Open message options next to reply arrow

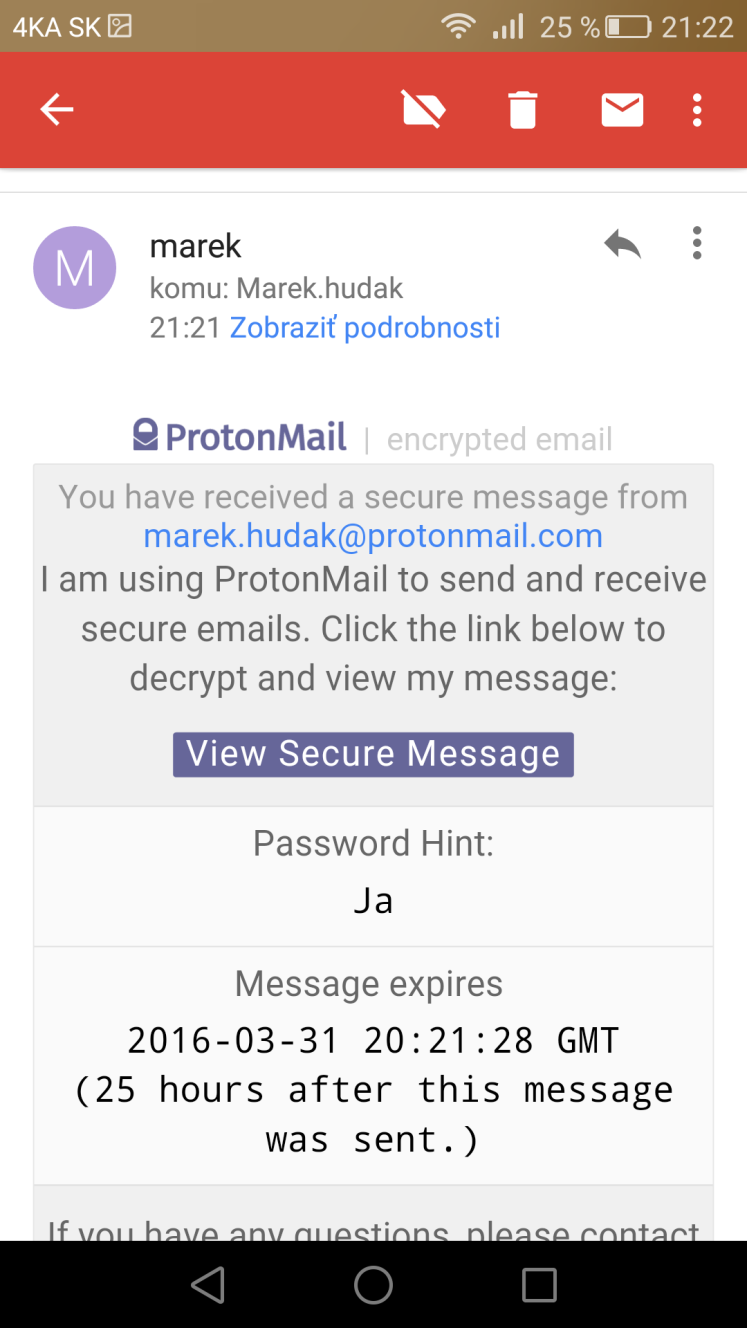coord(697,243)
